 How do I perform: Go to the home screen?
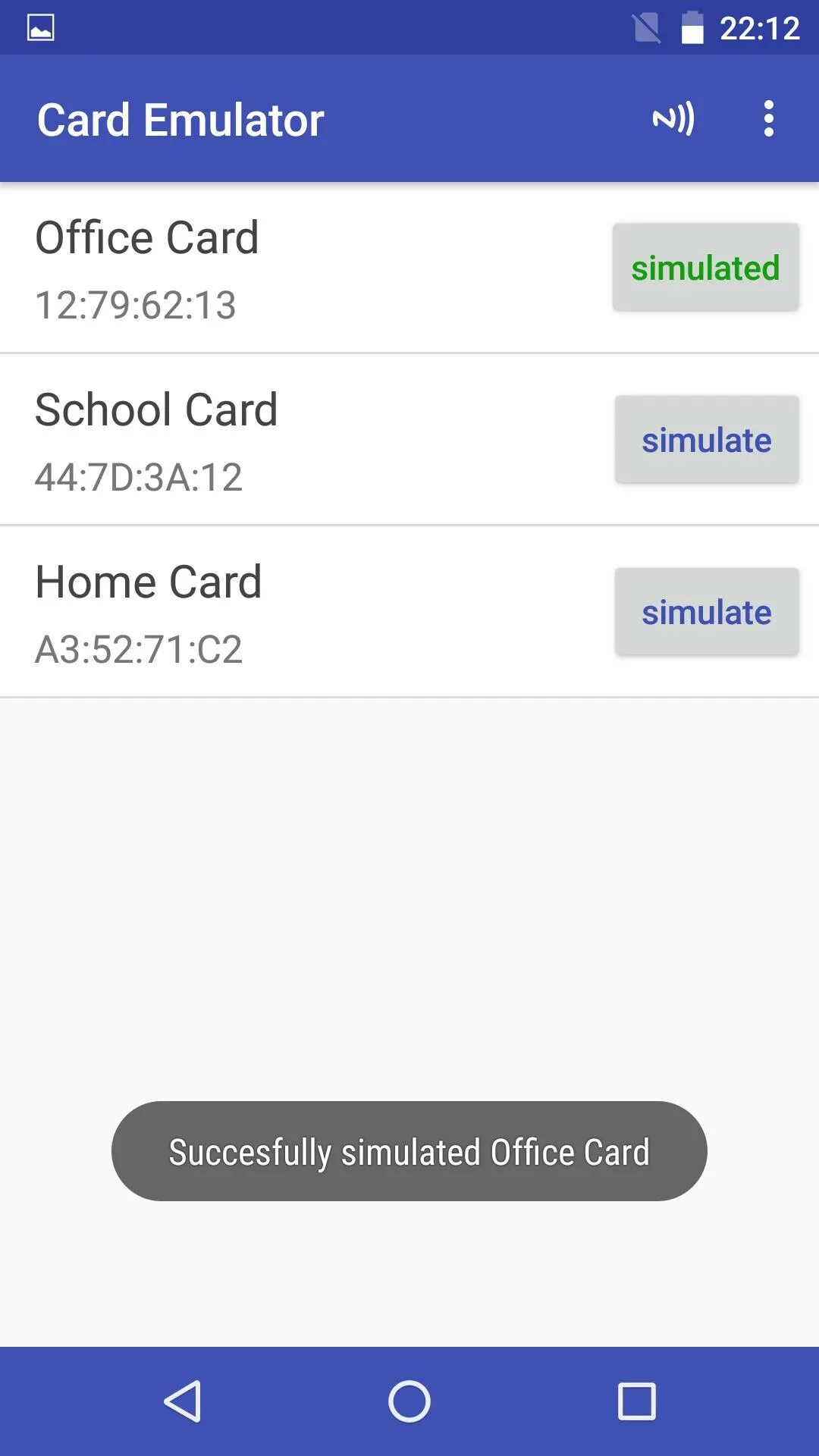click(409, 1401)
